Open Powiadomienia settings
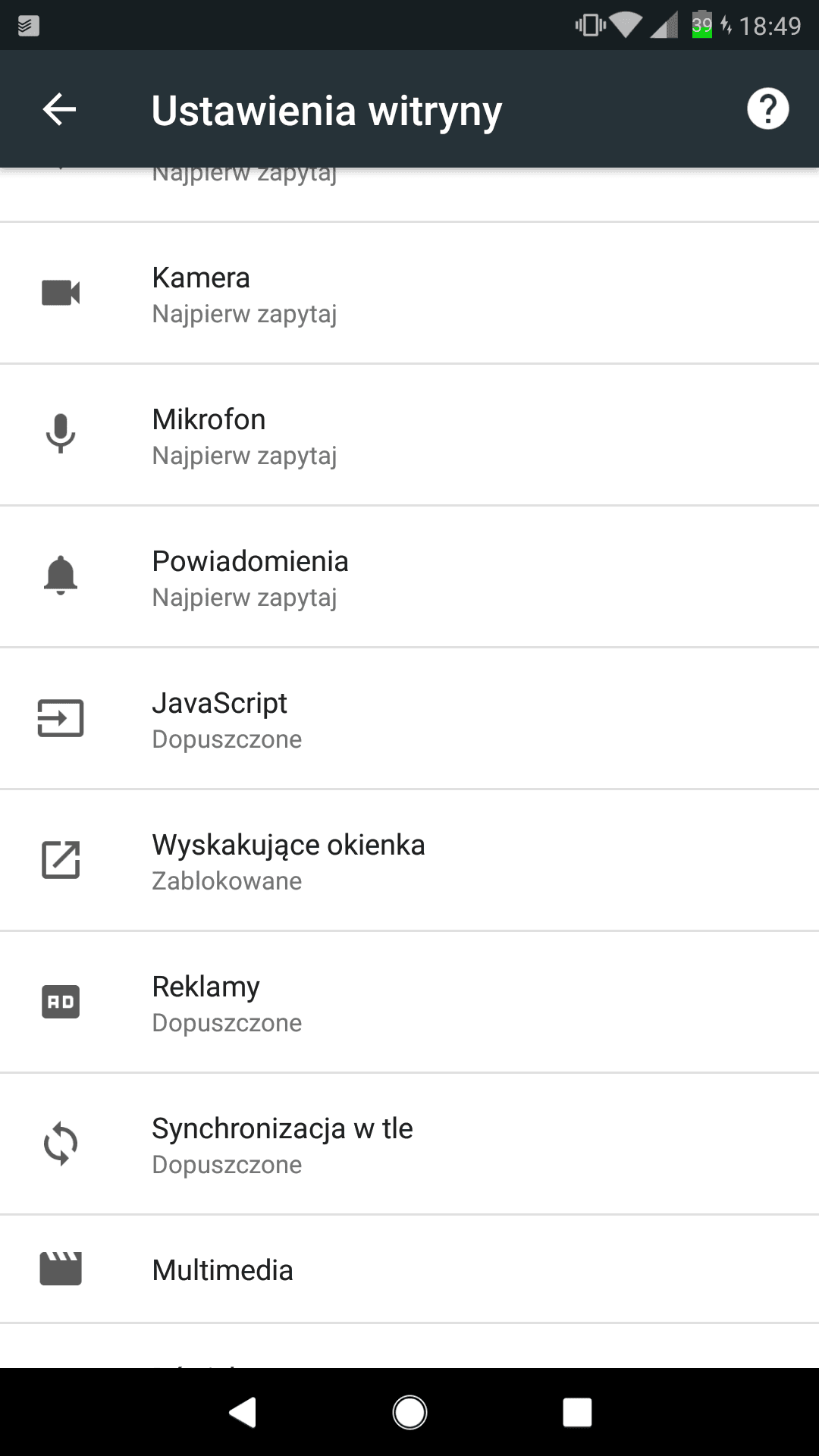Image resolution: width=819 pixels, height=1456 pixels. tap(409, 577)
